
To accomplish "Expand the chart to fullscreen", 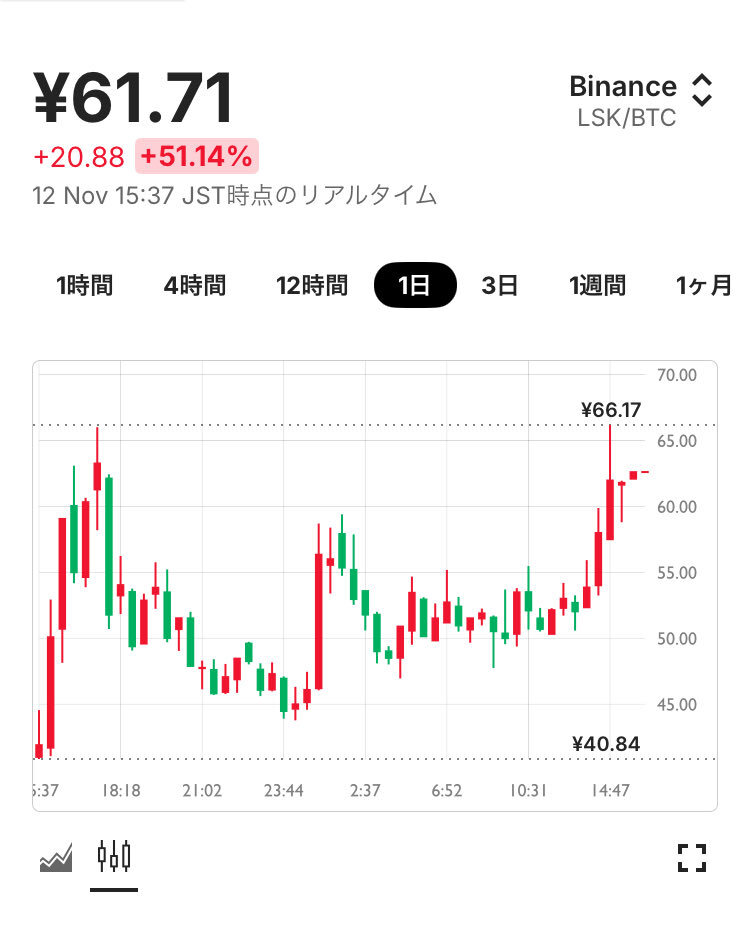I will (692, 858).
